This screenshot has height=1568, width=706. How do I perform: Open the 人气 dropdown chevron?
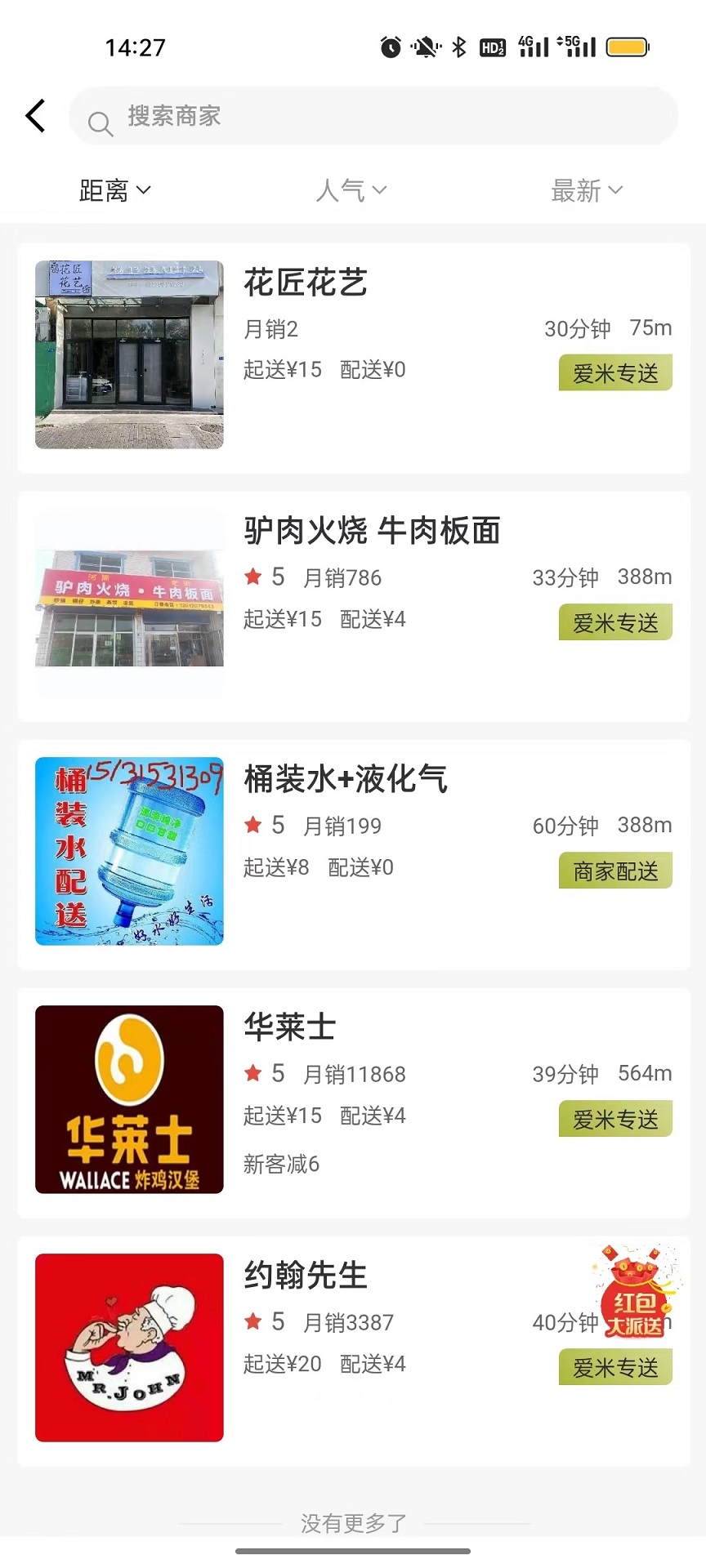pyautogui.click(x=378, y=190)
